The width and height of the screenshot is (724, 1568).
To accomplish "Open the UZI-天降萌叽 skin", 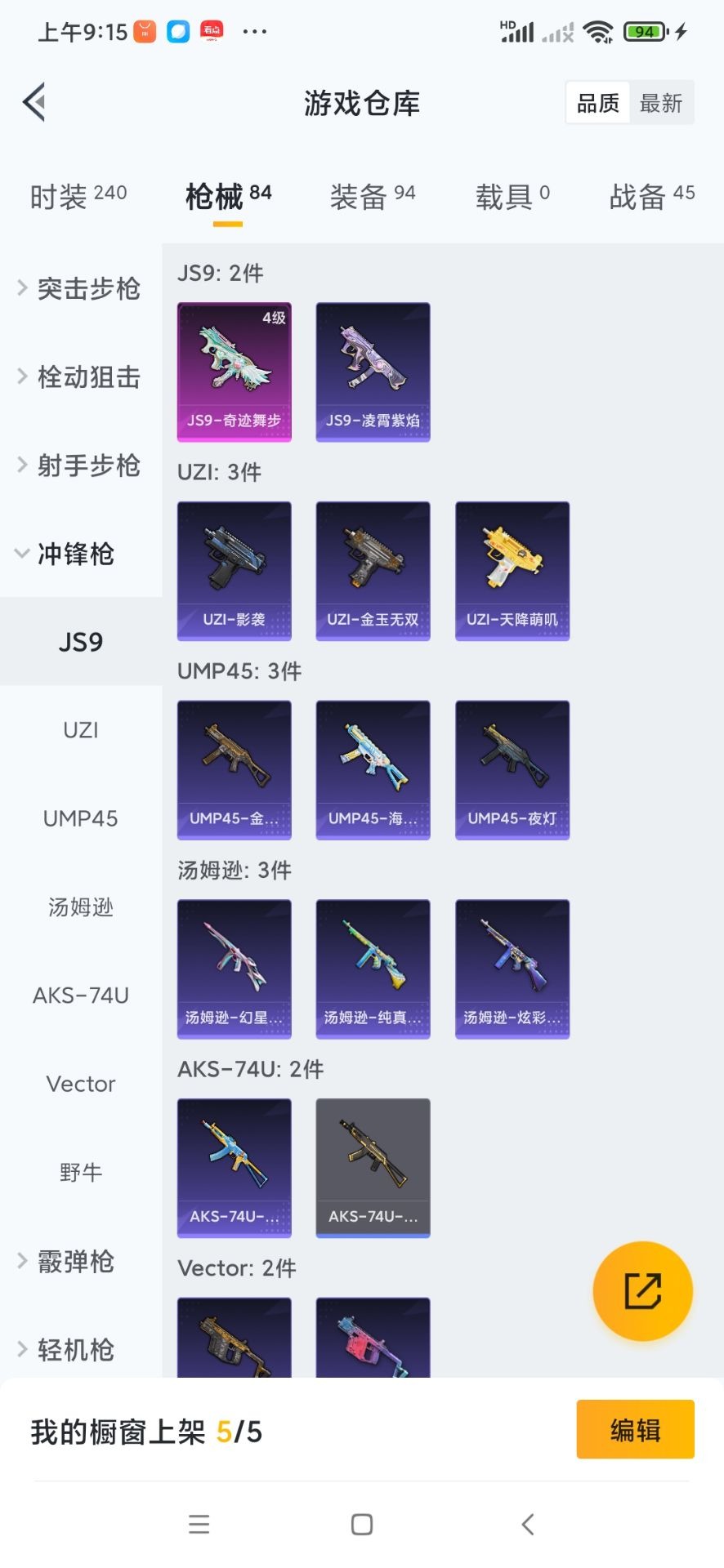I will pyautogui.click(x=512, y=571).
